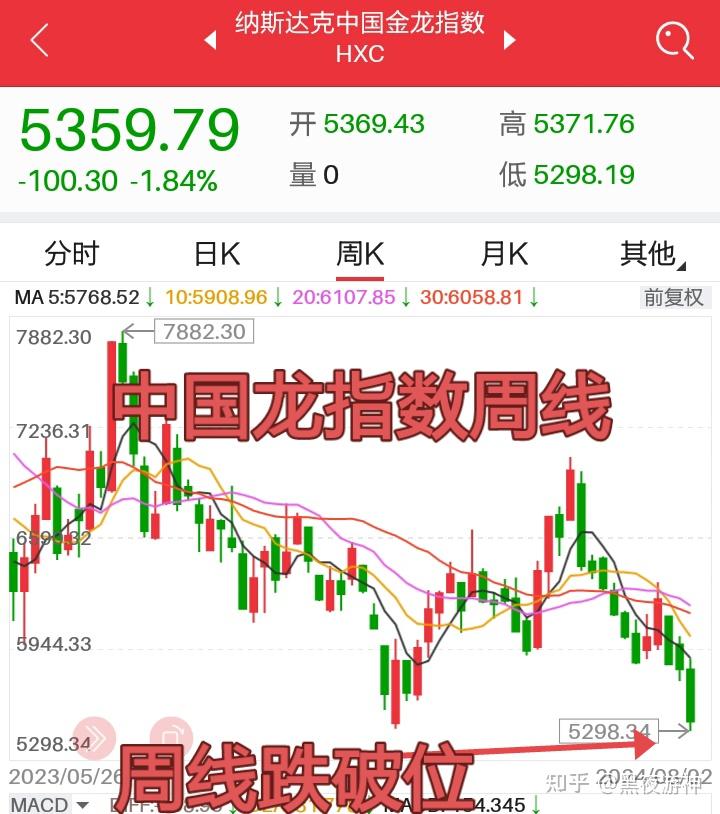720x814 pixels.
Task: Open the stock search magnifier
Action: 674,41
